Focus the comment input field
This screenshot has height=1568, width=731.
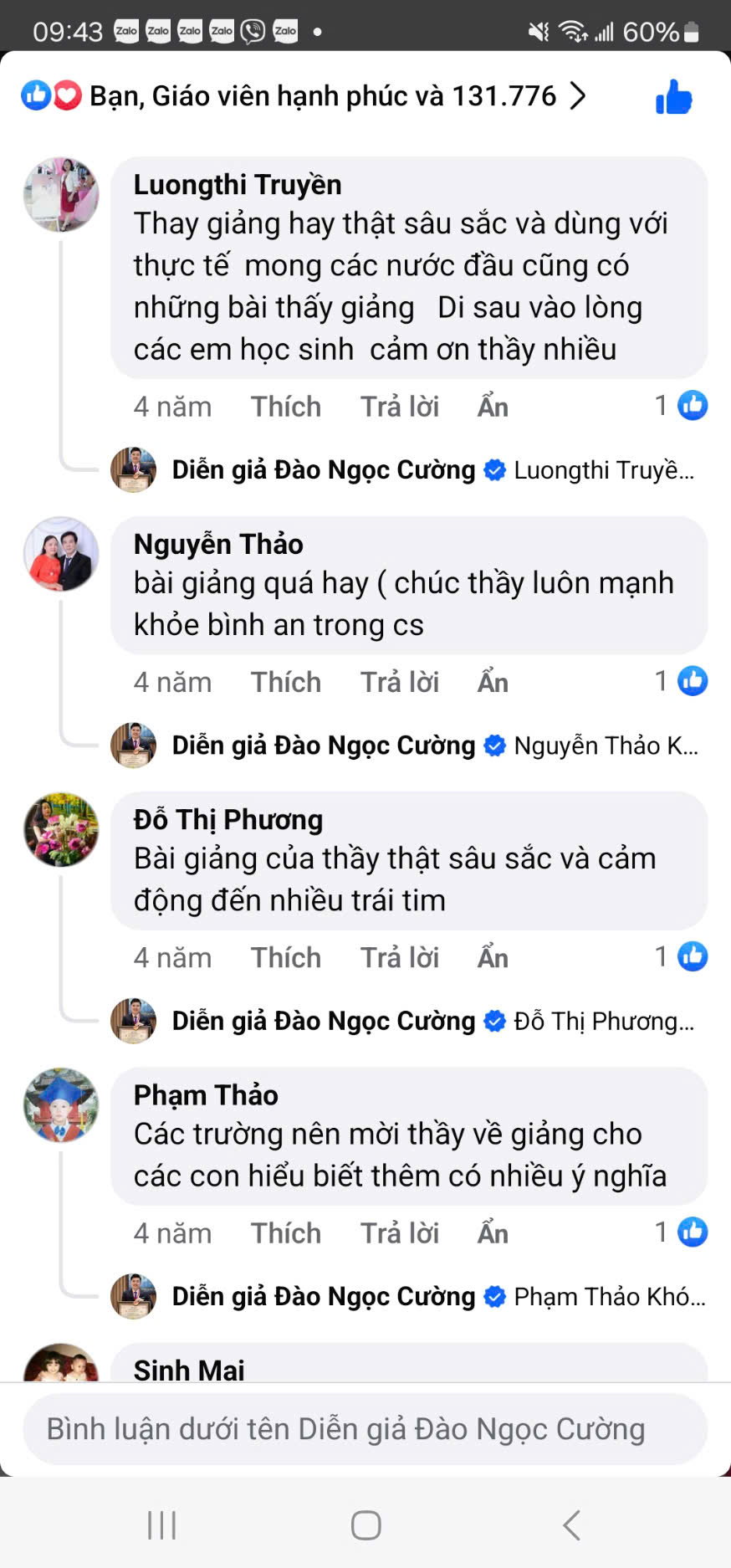[x=365, y=1429]
